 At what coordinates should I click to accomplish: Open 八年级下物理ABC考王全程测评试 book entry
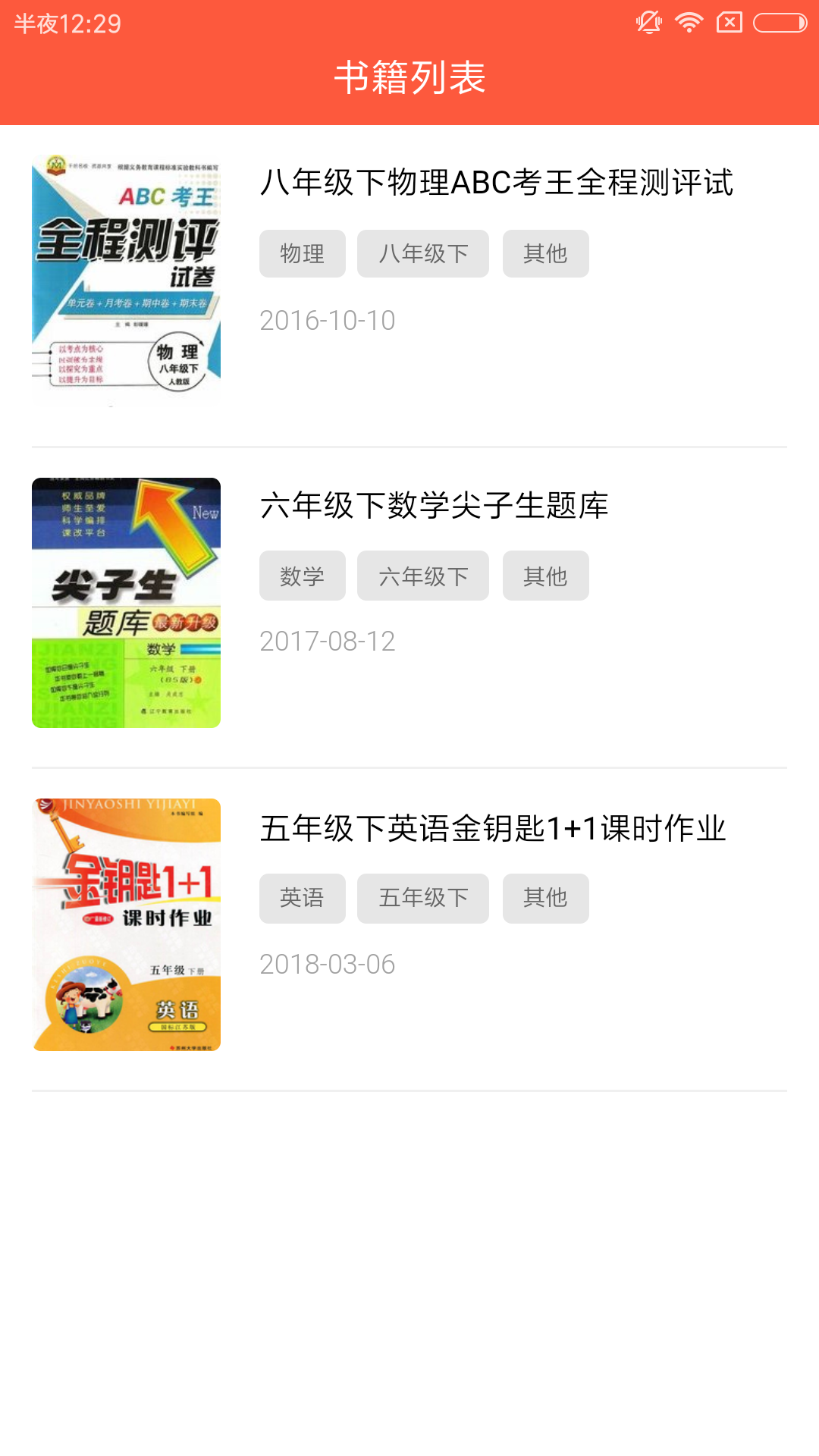coord(409,286)
